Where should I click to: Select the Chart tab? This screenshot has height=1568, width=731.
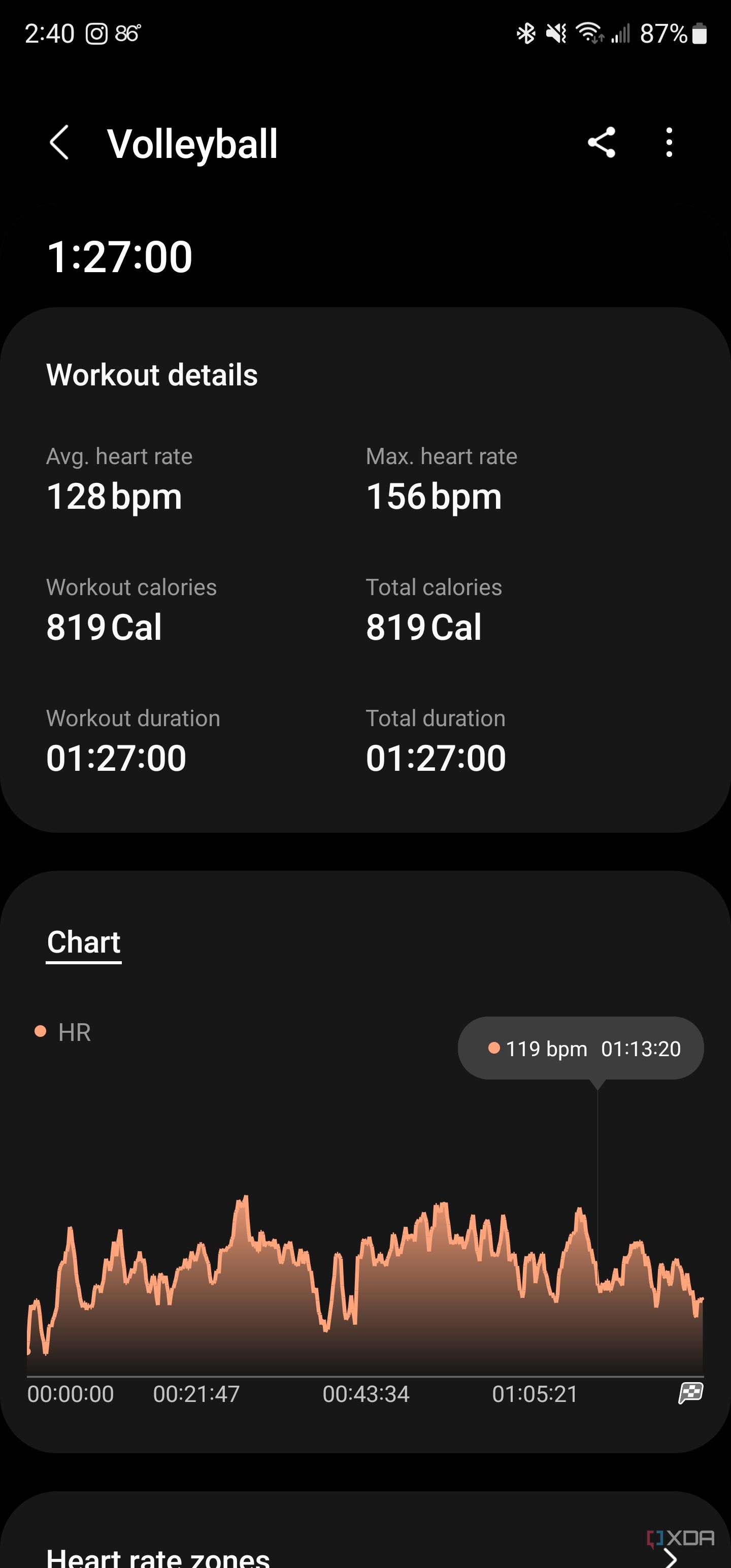[x=84, y=943]
